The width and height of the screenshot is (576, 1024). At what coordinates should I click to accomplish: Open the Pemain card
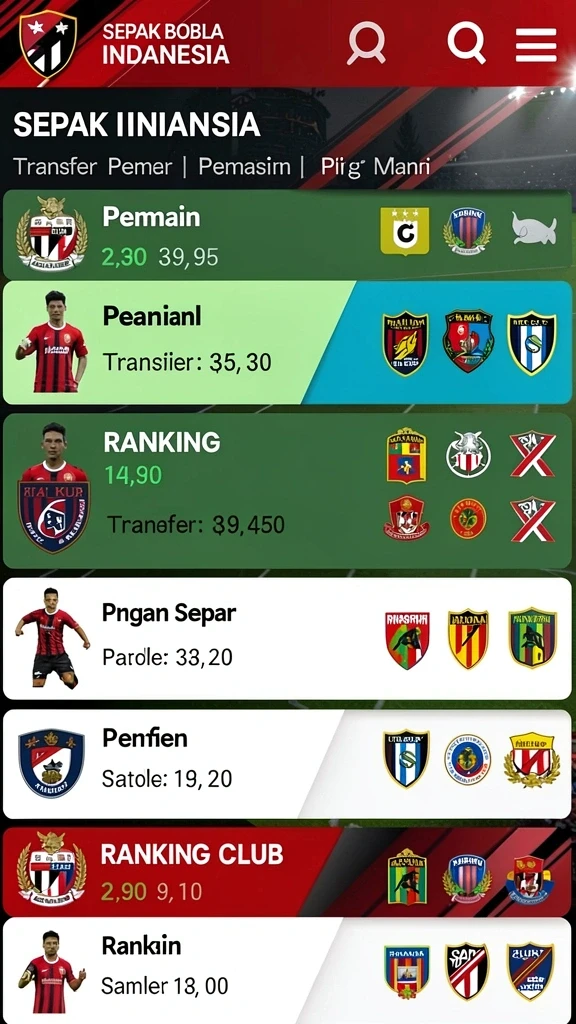[x=287, y=235]
